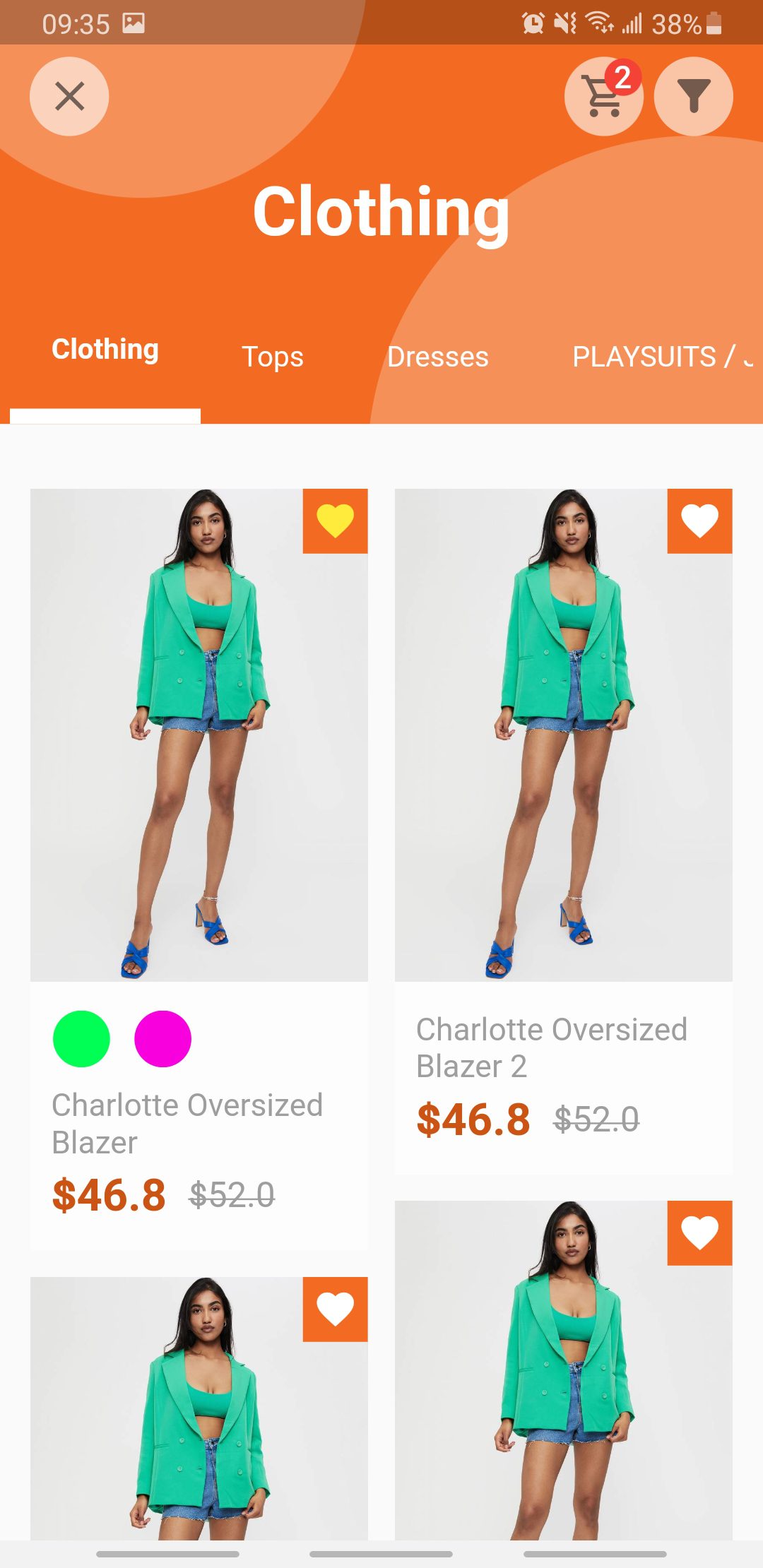Select the Clothing tab

[105, 350]
